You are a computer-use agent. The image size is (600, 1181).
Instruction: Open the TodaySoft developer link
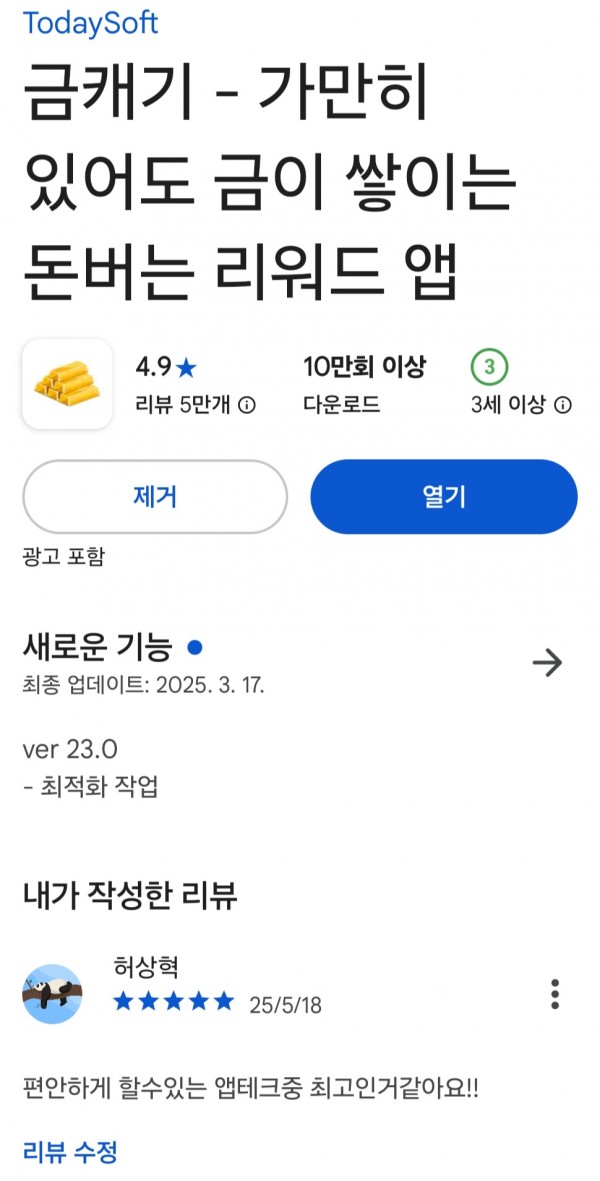90,23
